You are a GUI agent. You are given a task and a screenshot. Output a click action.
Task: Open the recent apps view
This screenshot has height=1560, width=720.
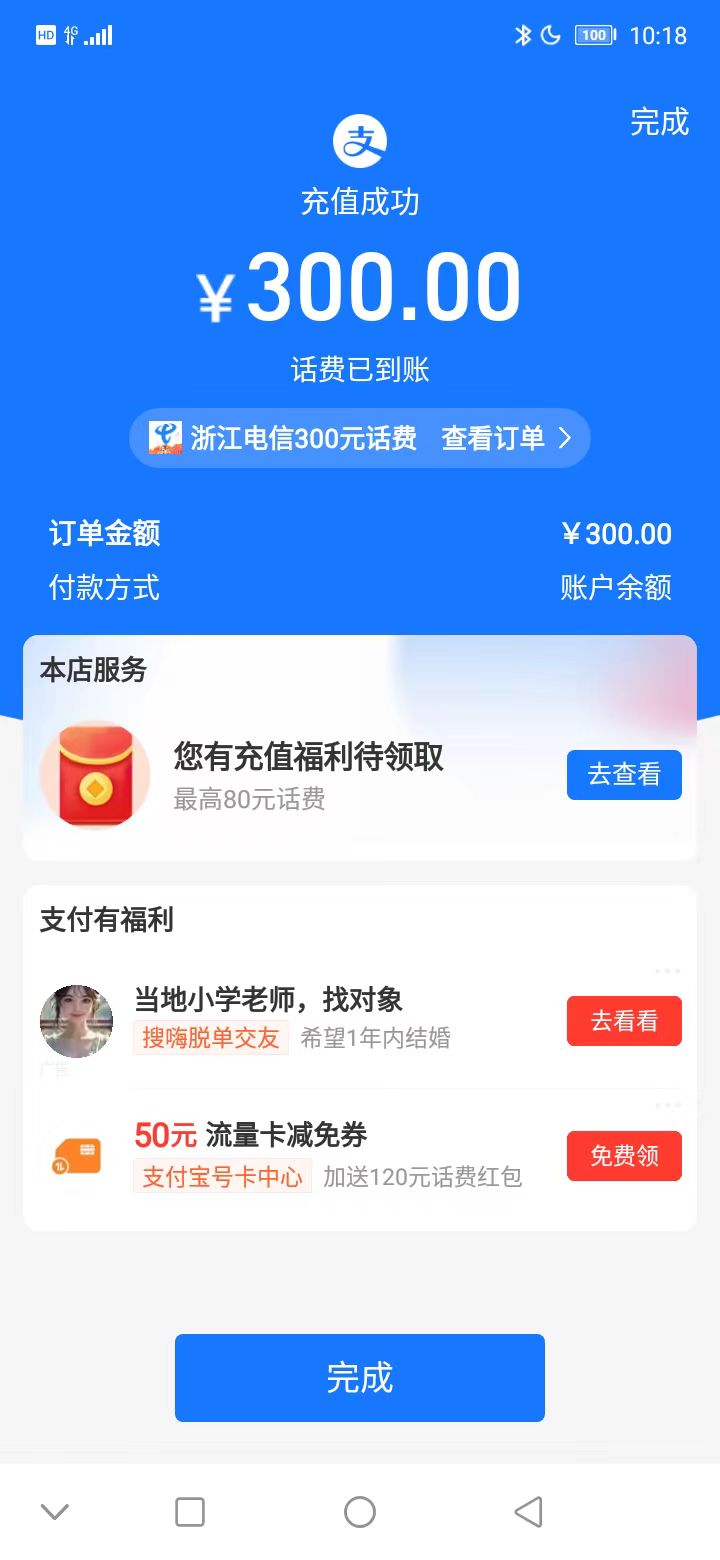coord(190,1511)
